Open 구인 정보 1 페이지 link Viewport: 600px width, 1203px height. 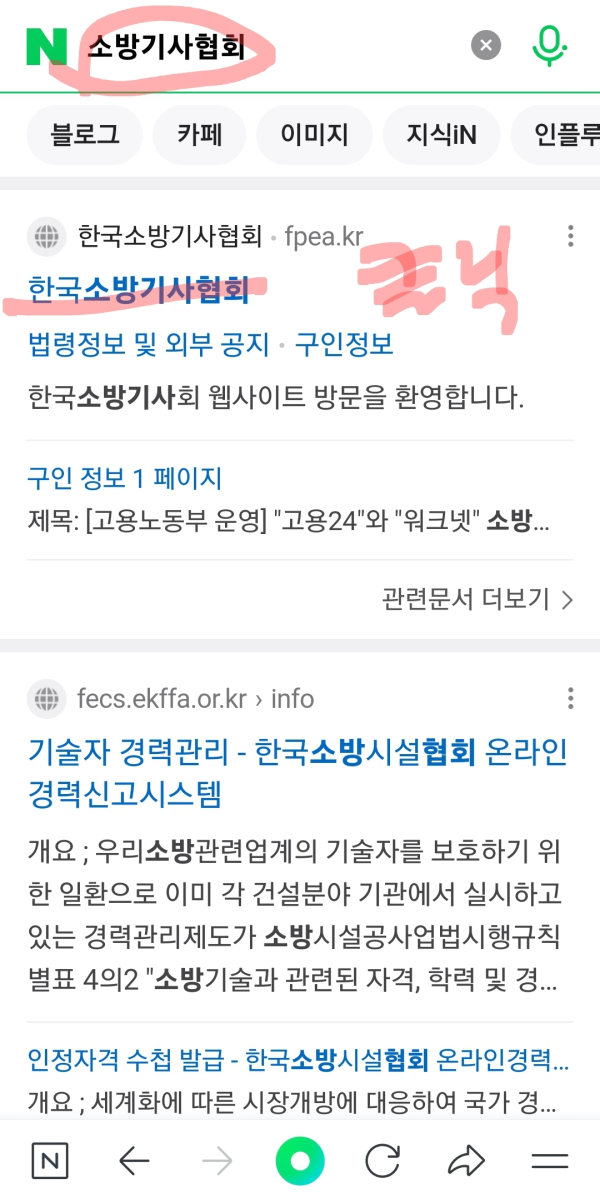click(125, 478)
